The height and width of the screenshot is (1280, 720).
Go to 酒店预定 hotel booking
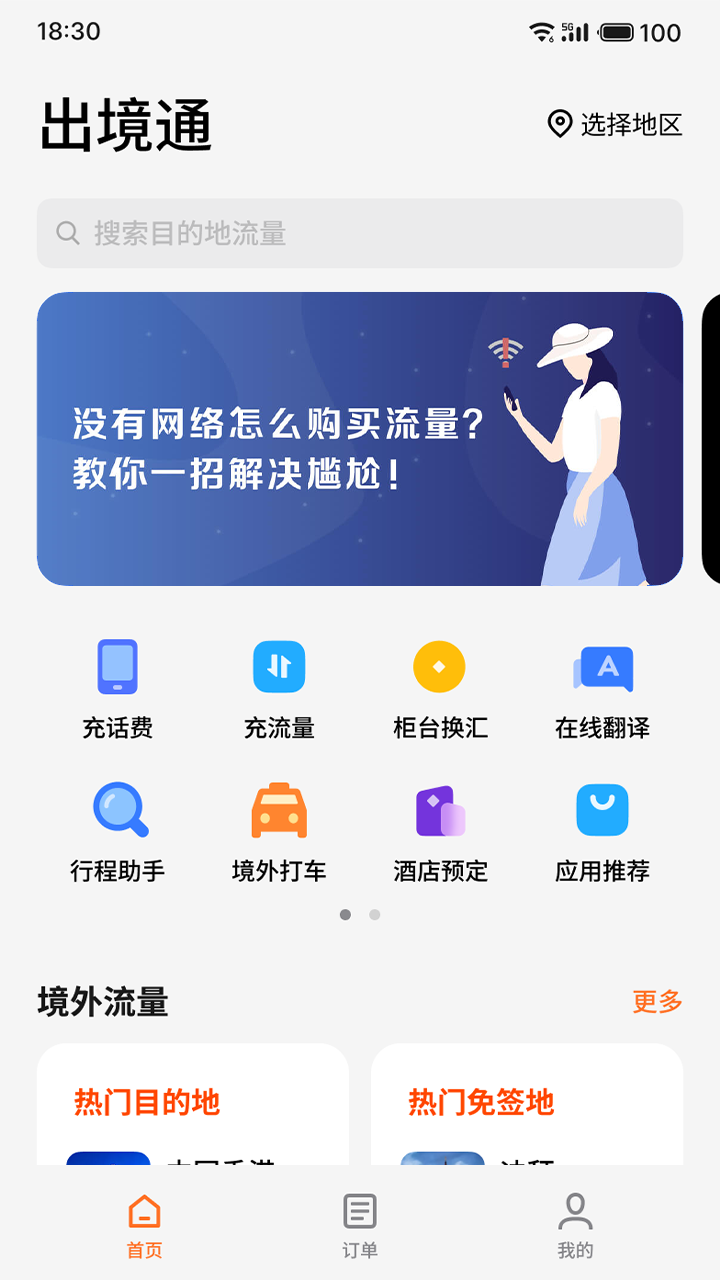click(x=440, y=830)
